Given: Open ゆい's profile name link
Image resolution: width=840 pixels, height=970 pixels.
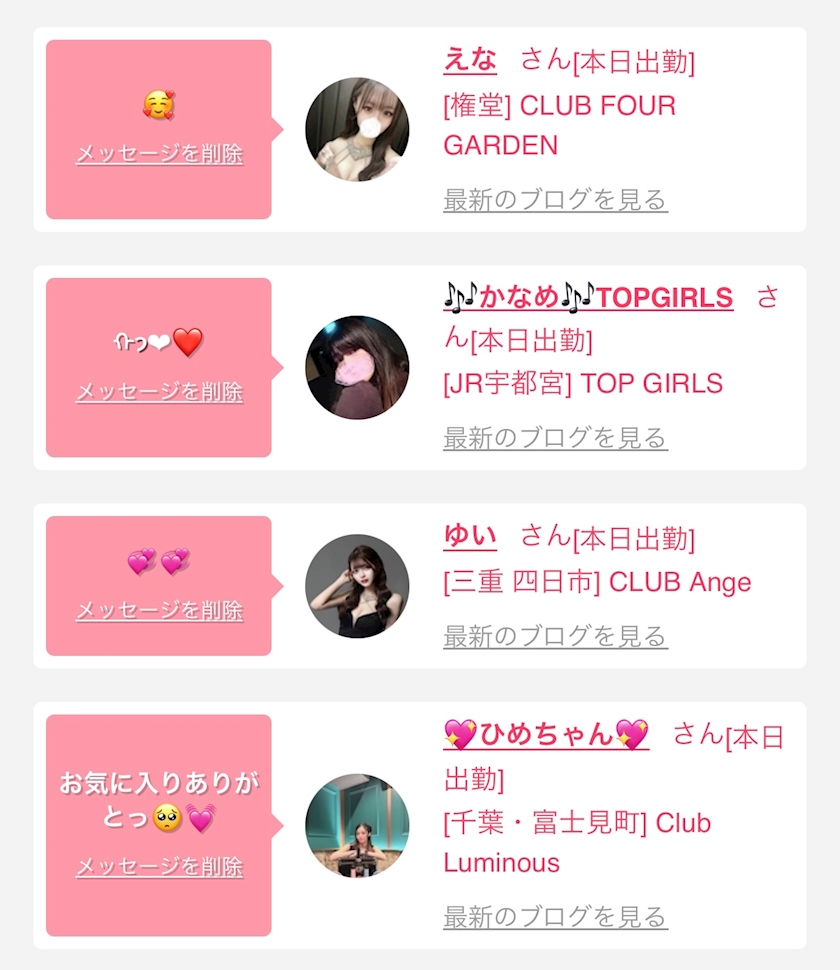Looking at the screenshot, I should click(470, 536).
